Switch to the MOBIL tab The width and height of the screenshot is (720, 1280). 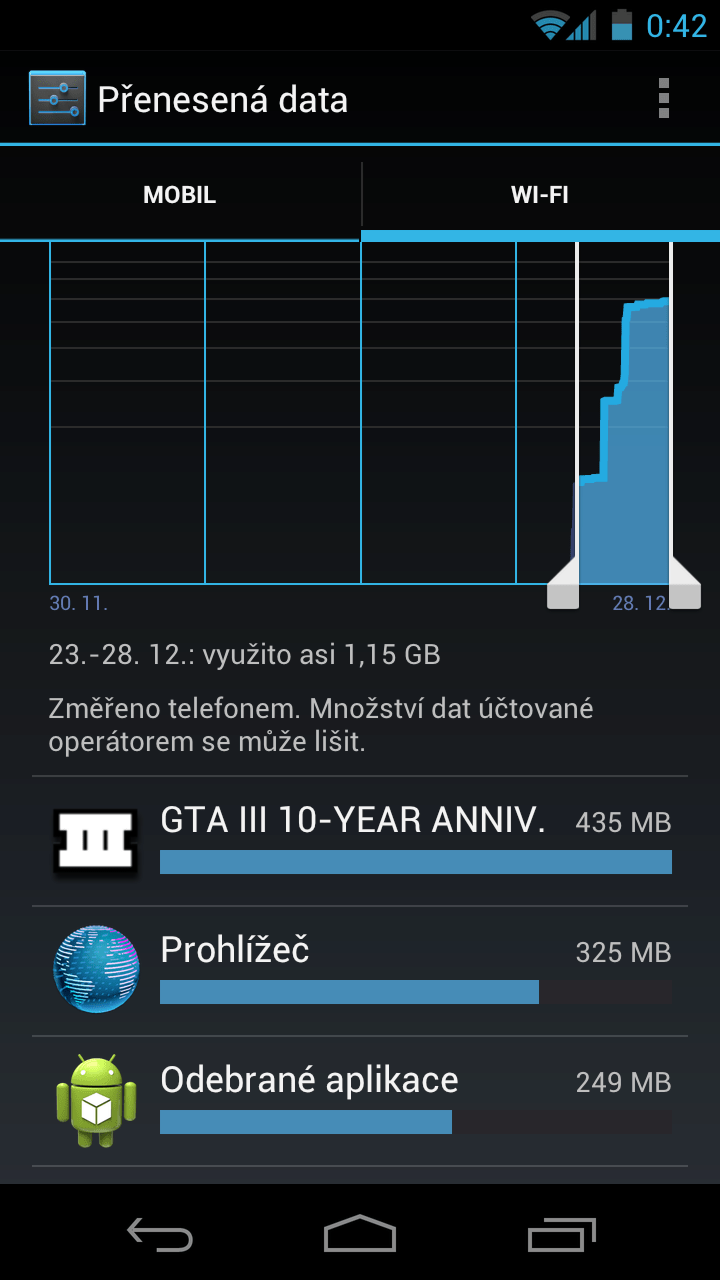[x=180, y=195]
